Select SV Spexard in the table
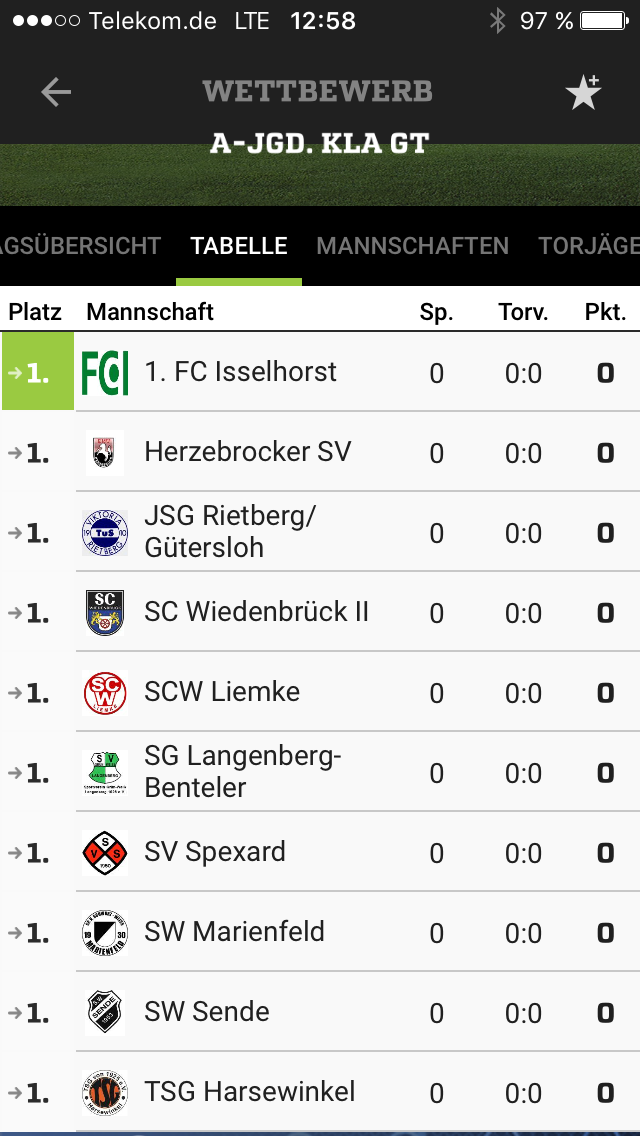This screenshot has width=640, height=1136. [x=215, y=852]
